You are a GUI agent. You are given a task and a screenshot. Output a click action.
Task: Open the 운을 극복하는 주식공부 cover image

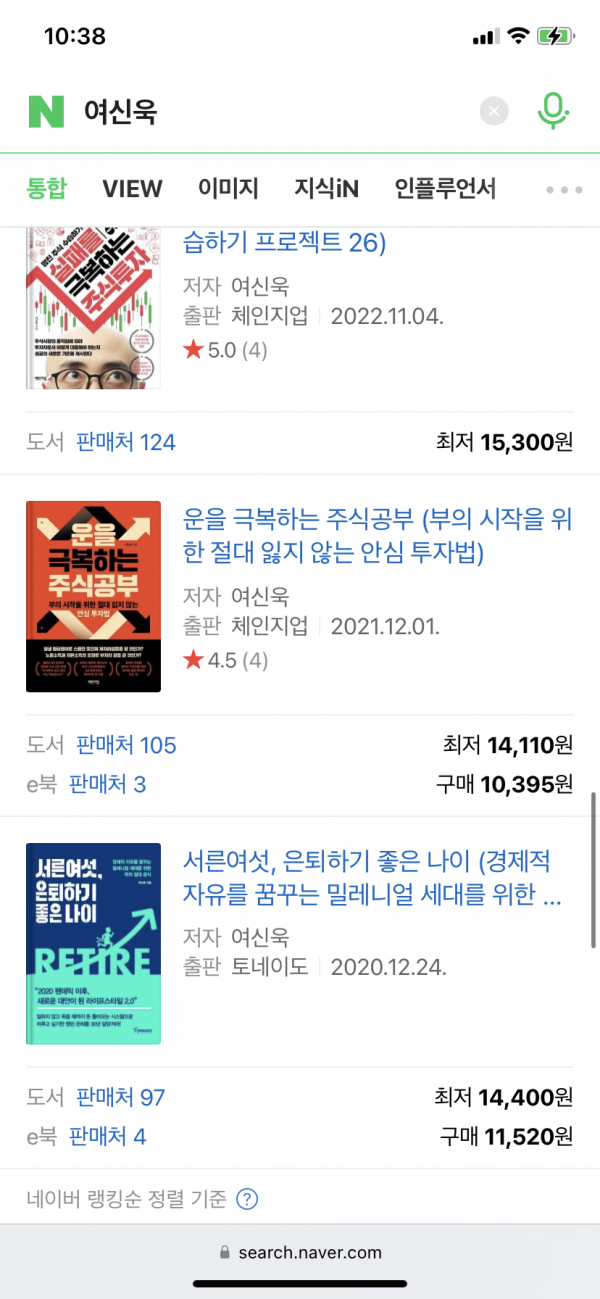point(93,597)
